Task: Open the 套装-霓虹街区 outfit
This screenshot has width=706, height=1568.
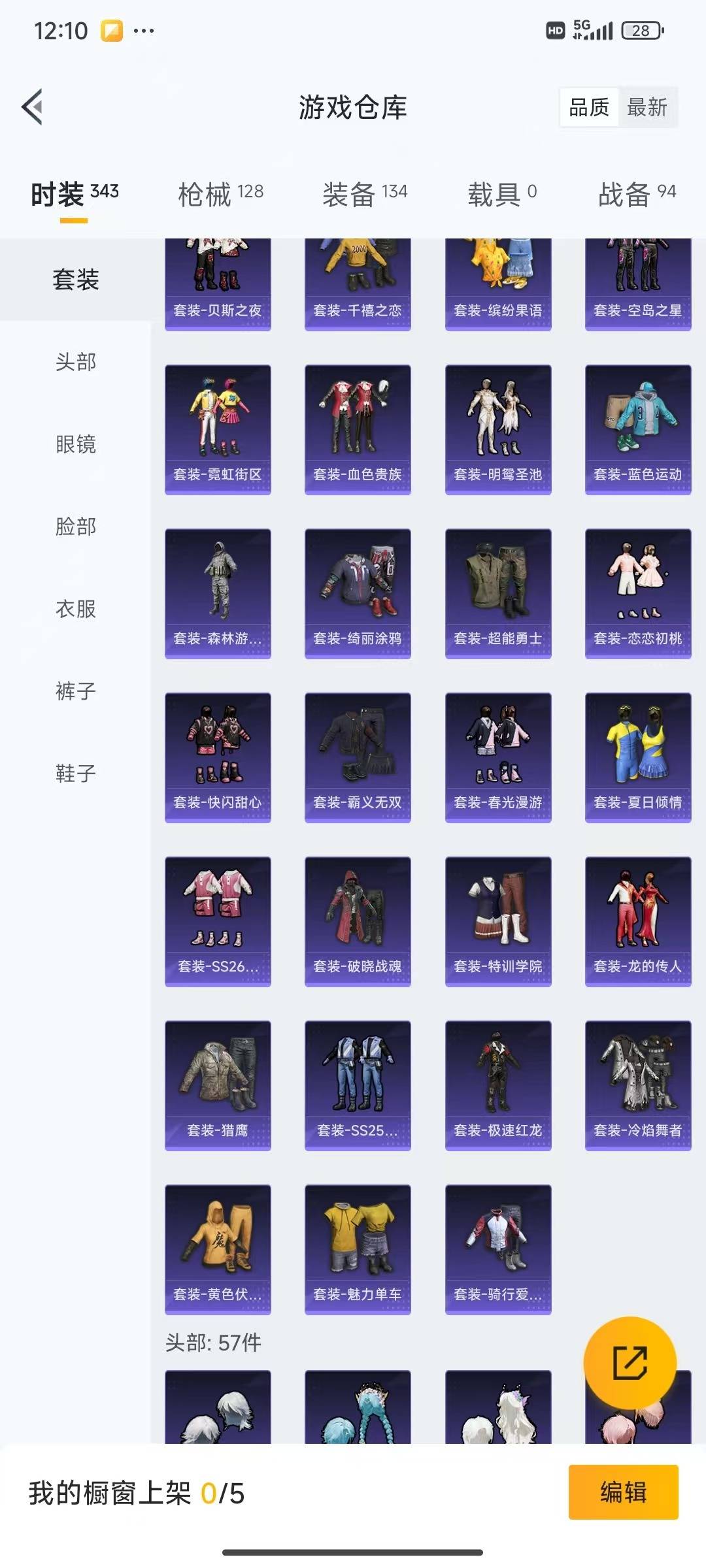Action: (218, 429)
